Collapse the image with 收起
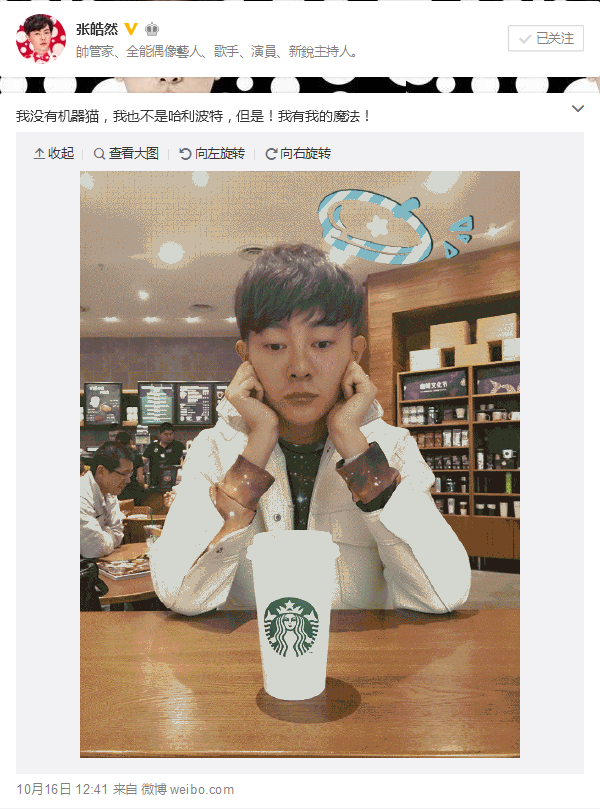The width and height of the screenshot is (600, 809). point(54,153)
